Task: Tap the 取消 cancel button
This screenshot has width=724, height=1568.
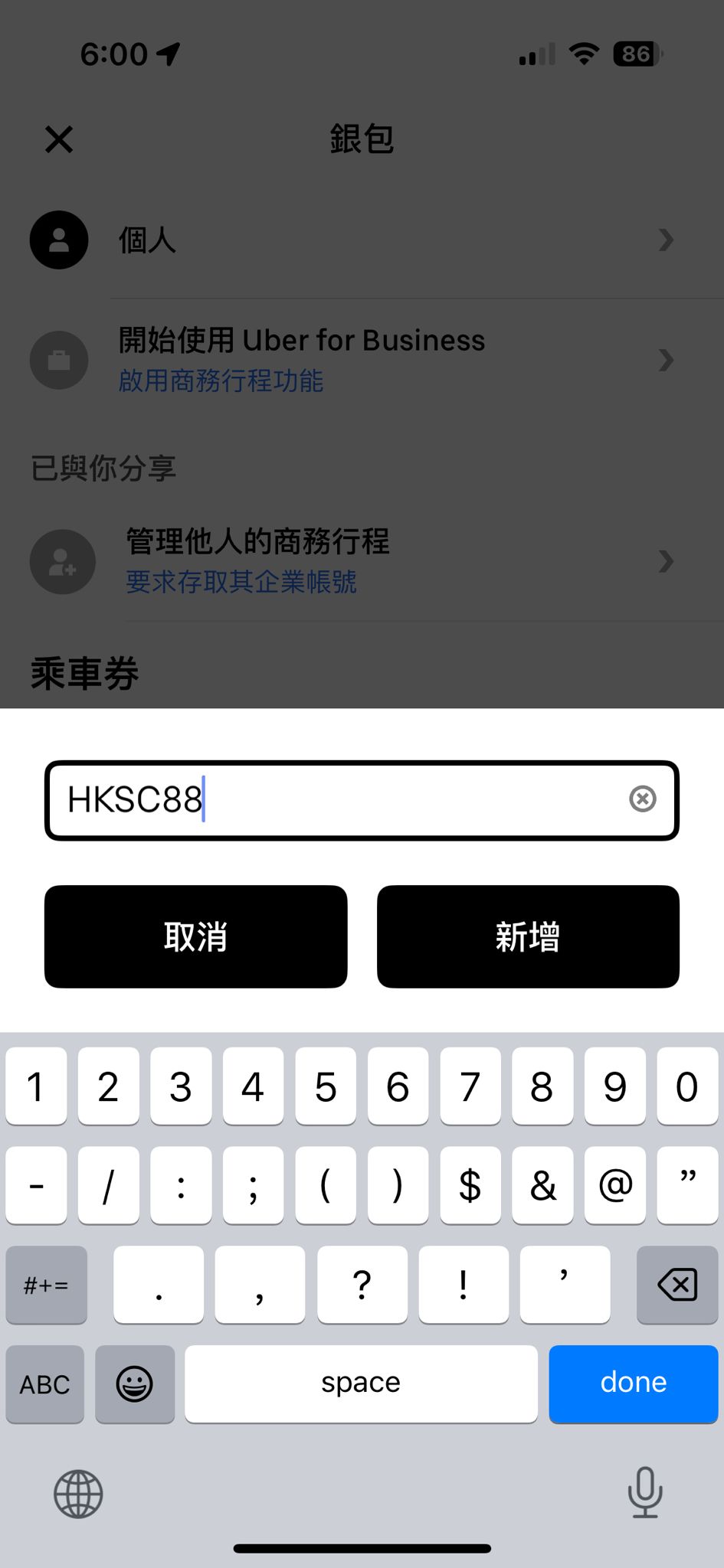Action: [195, 936]
